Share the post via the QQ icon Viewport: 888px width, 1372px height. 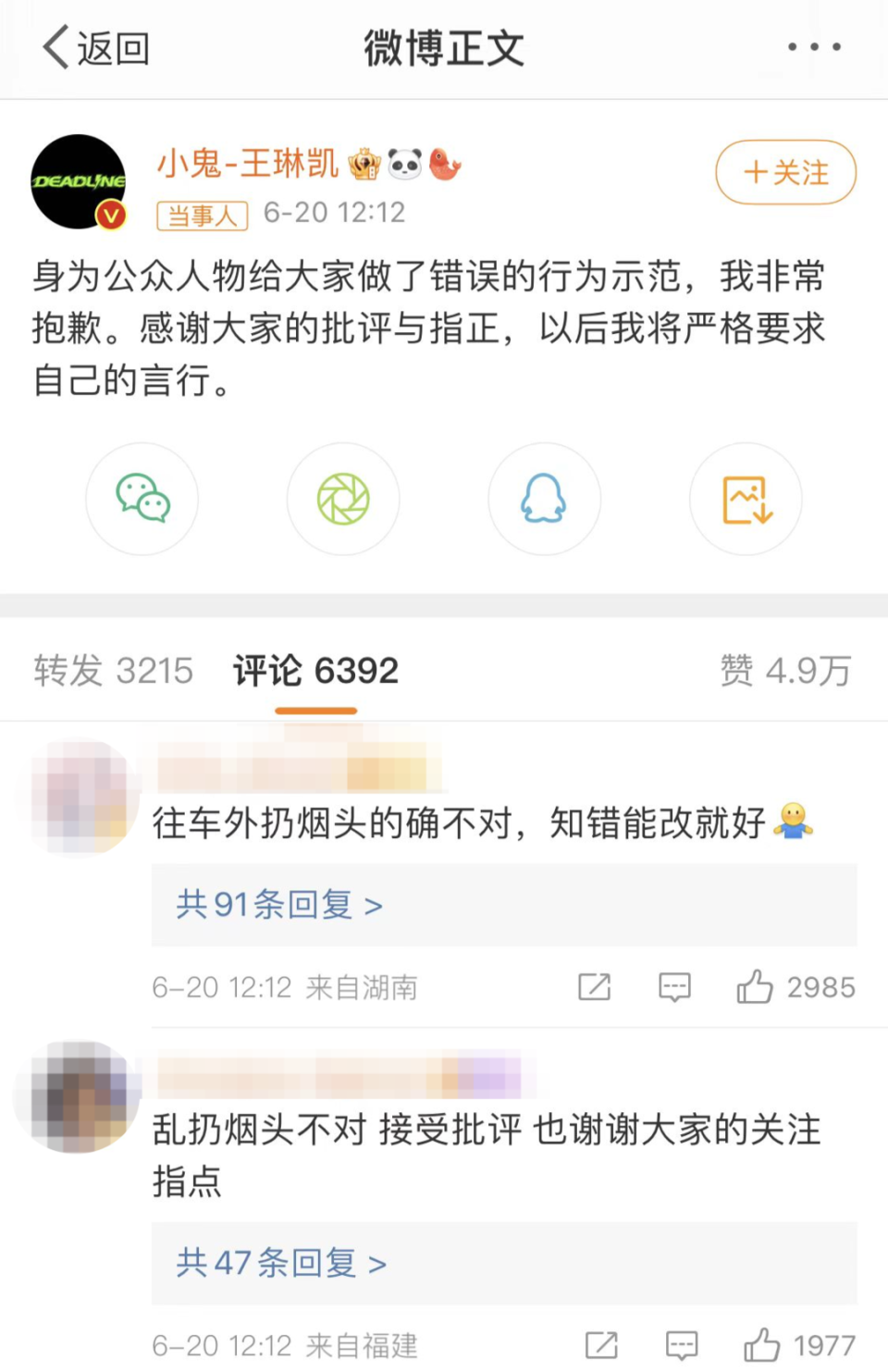544,499
